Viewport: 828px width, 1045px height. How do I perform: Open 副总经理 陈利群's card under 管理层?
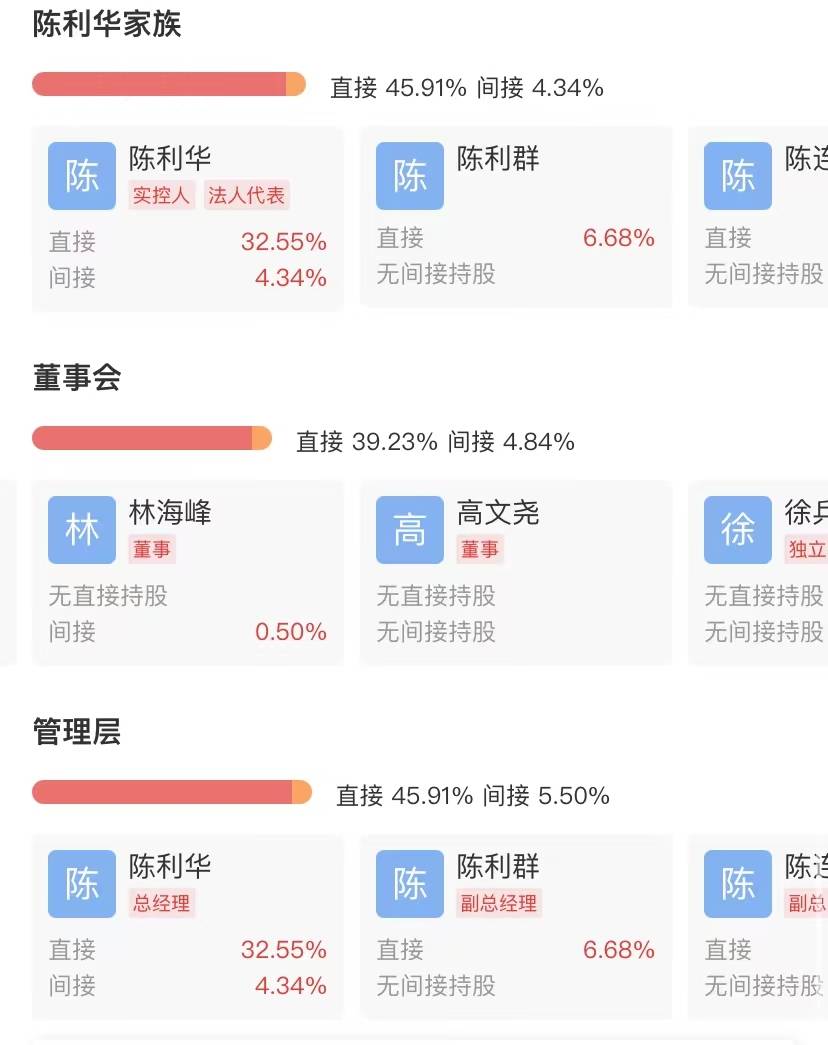click(515, 926)
